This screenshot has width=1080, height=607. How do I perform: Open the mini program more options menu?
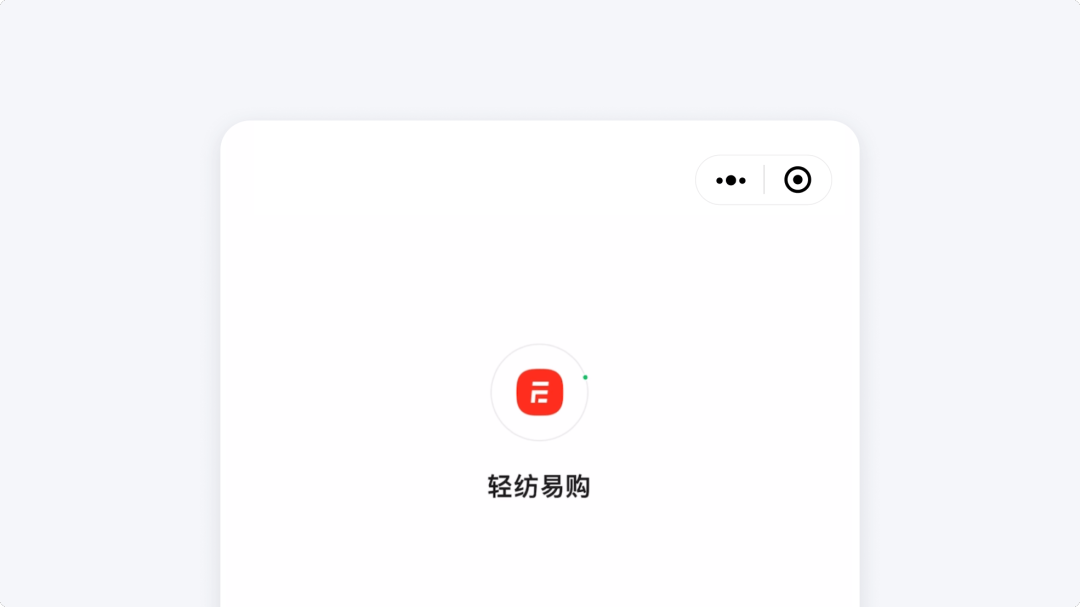(731, 180)
